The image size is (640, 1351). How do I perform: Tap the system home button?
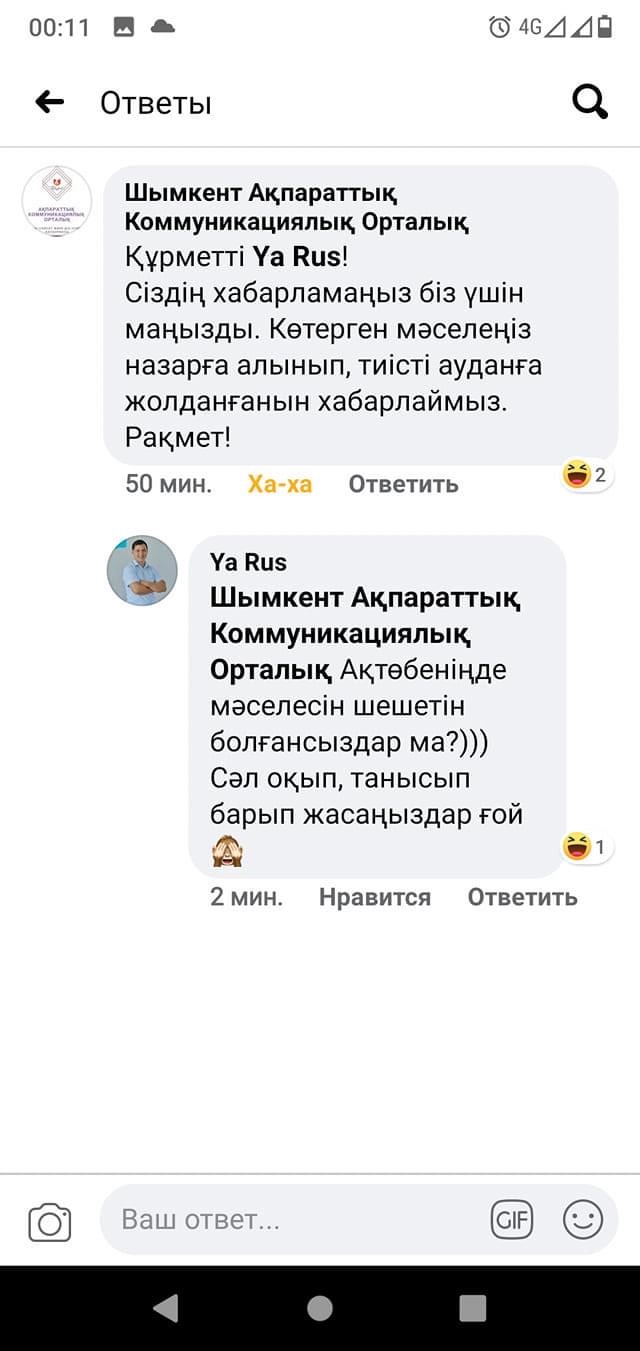coord(320,1308)
